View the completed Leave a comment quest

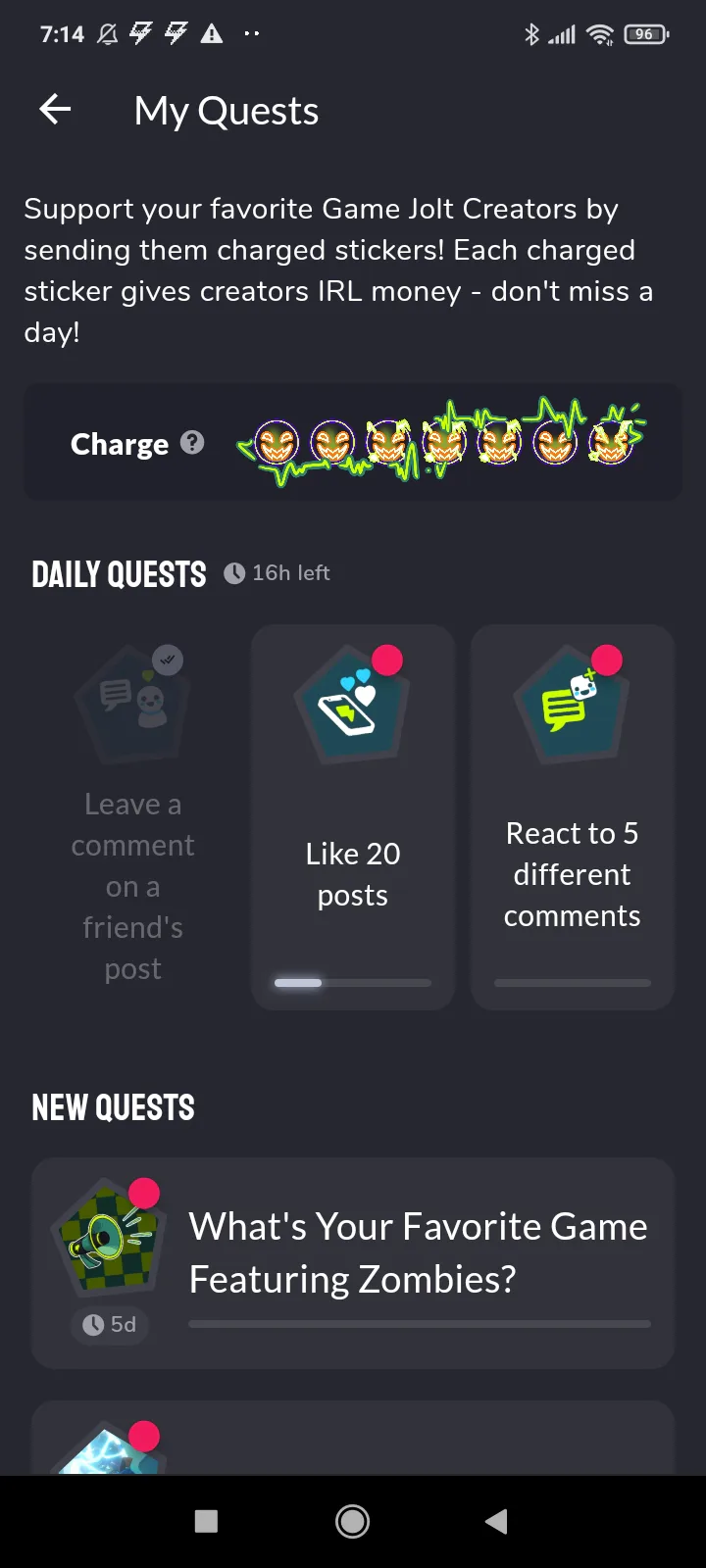coord(133,816)
